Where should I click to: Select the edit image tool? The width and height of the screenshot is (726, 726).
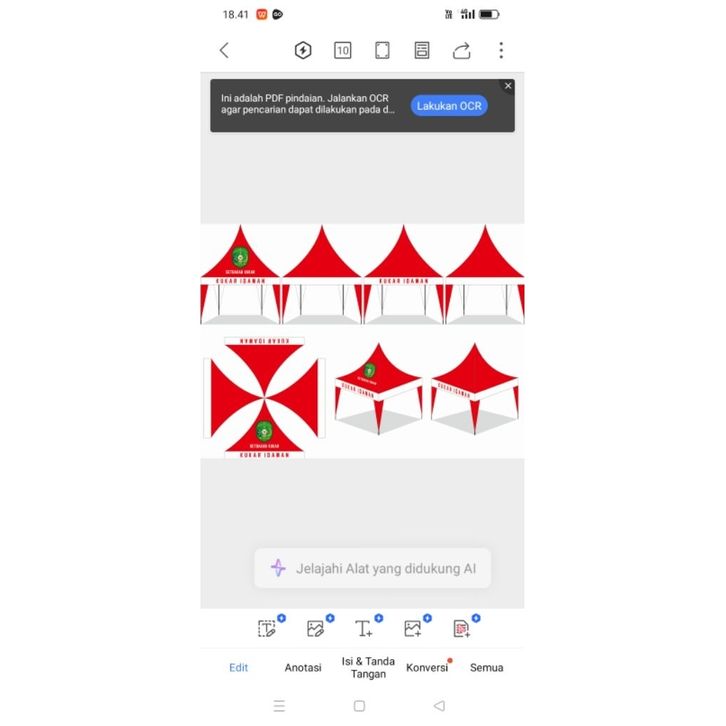pos(316,629)
